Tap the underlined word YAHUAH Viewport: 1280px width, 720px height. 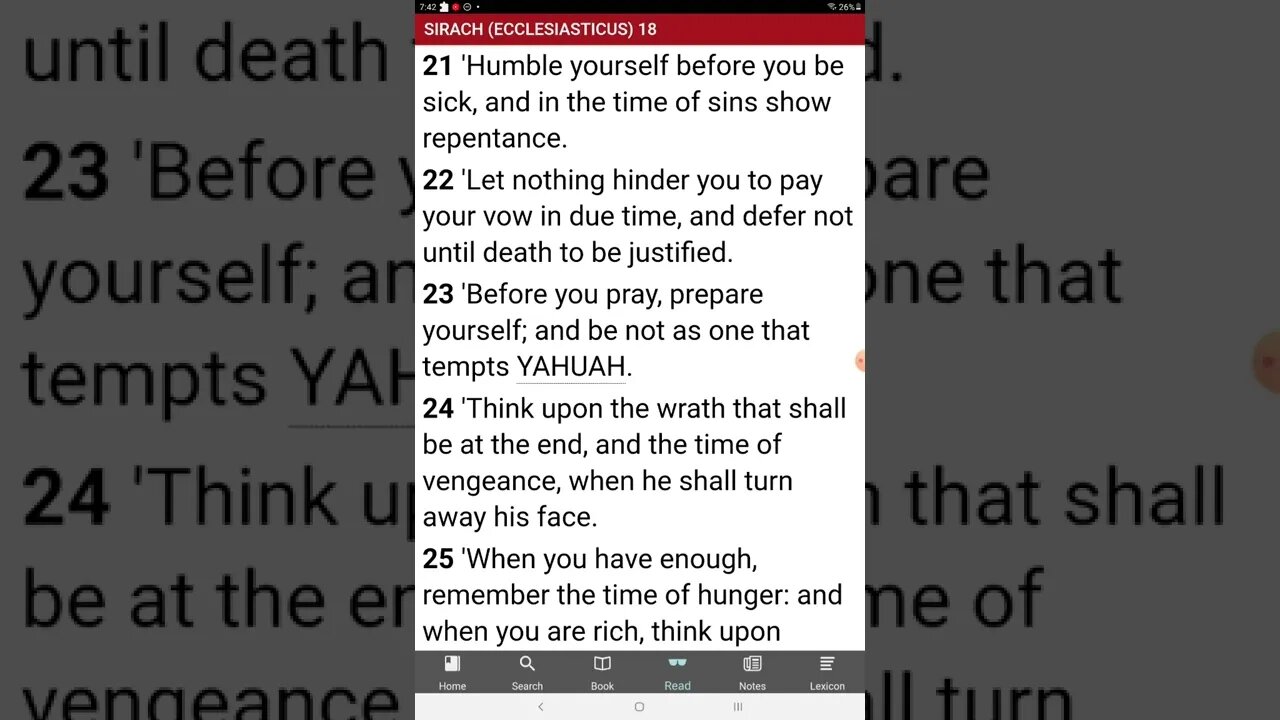click(570, 367)
